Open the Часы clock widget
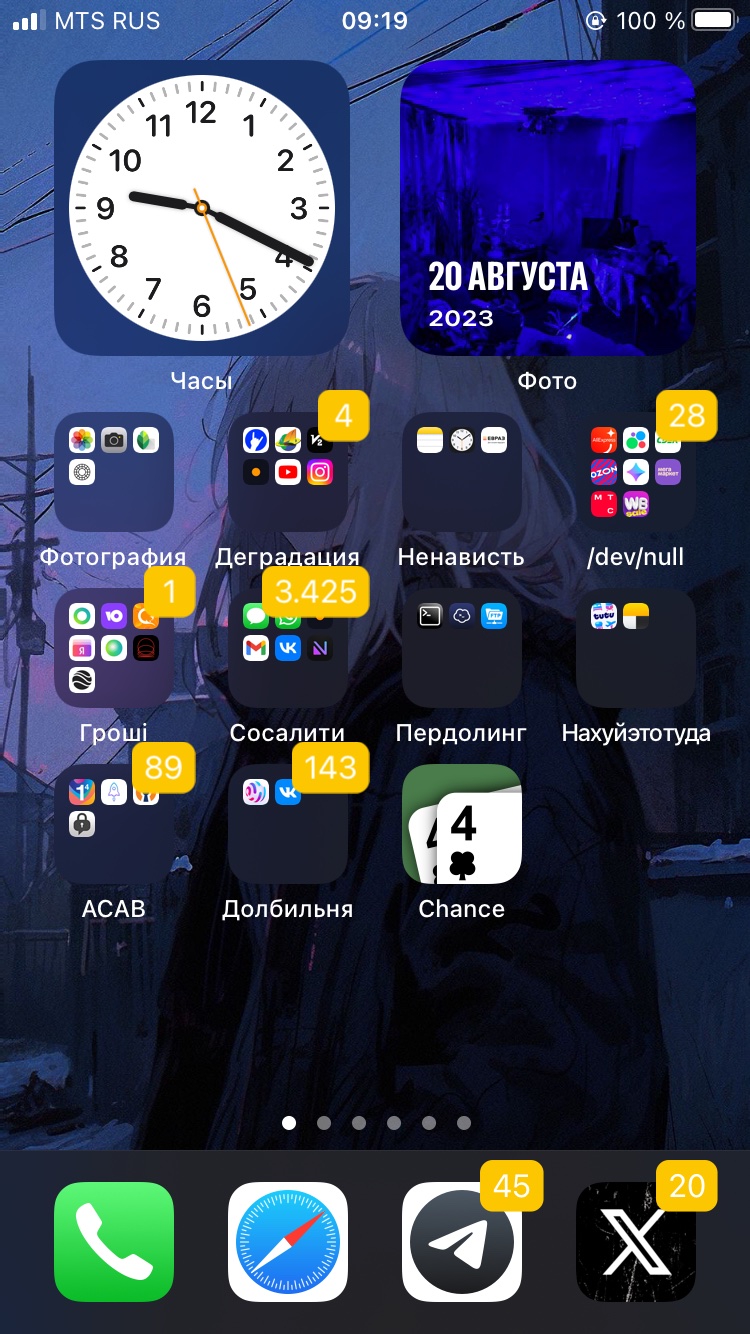Image resolution: width=750 pixels, height=1334 pixels. (201, 208)
